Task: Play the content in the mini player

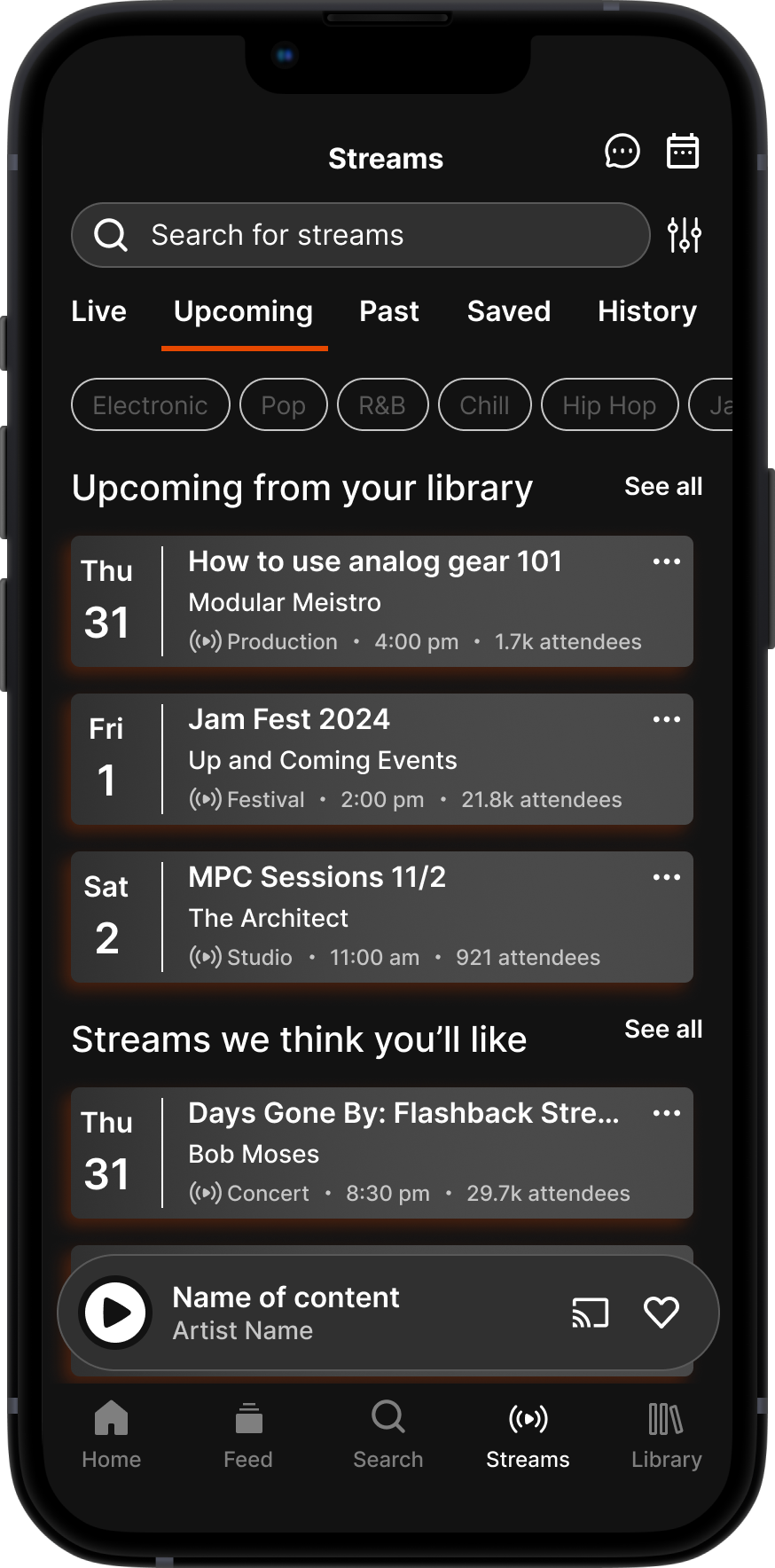Action: point(115,1313)
